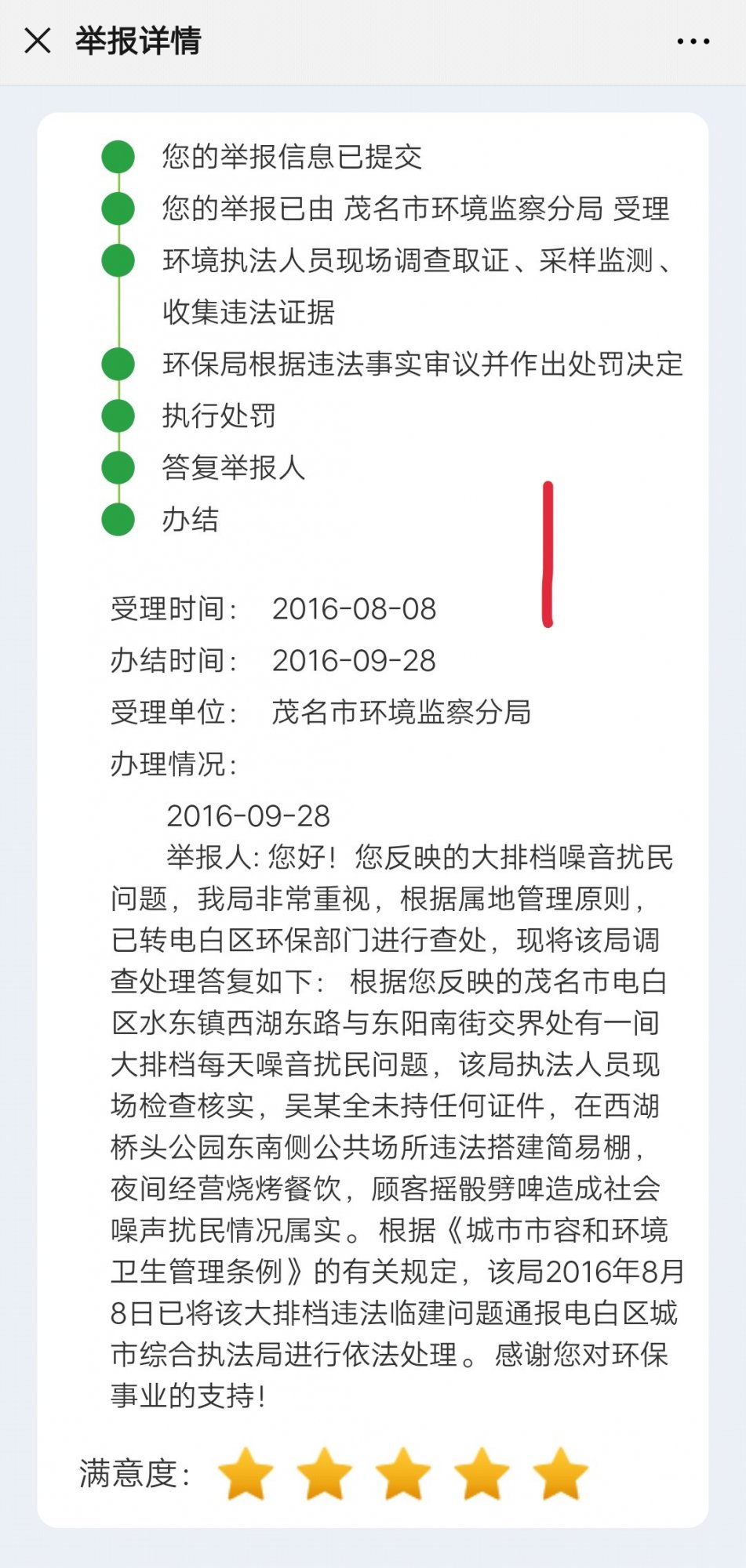The width and height of the screenshot is (746, 1568).
Task: Set 满意度 rating to two stars
Action: (324, 1474)
